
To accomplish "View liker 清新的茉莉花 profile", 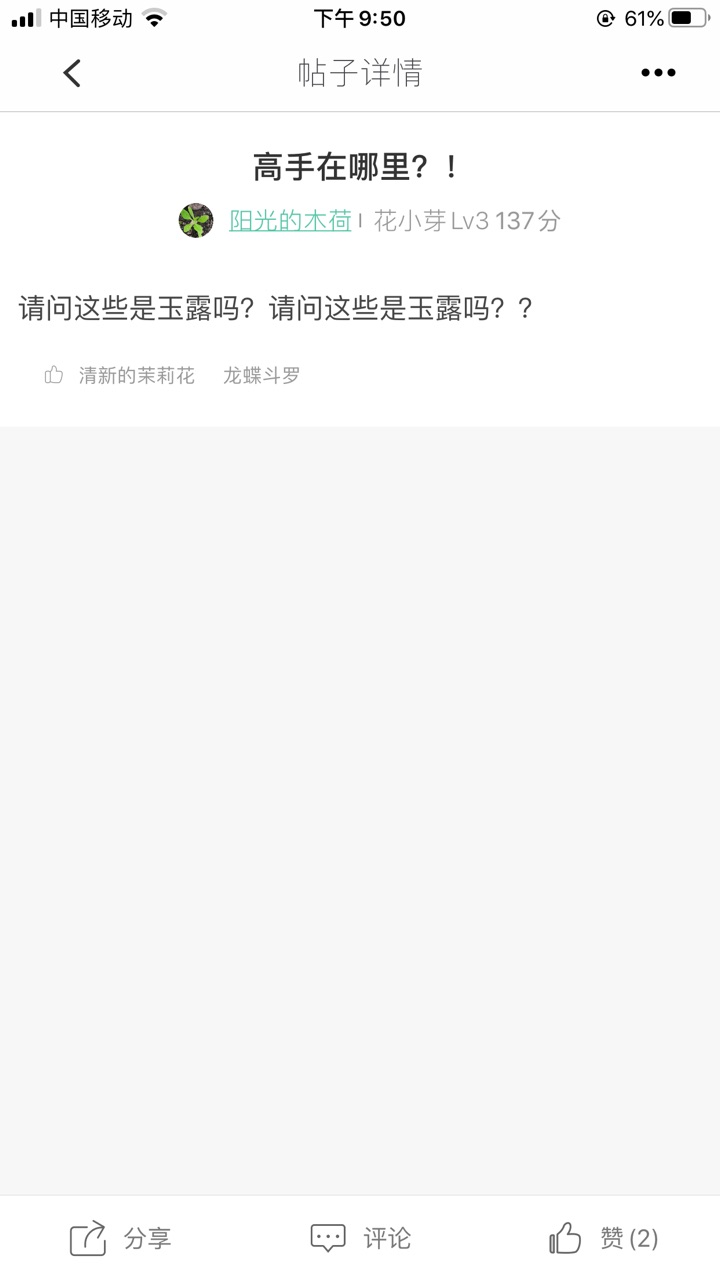I will pos(137,376).
